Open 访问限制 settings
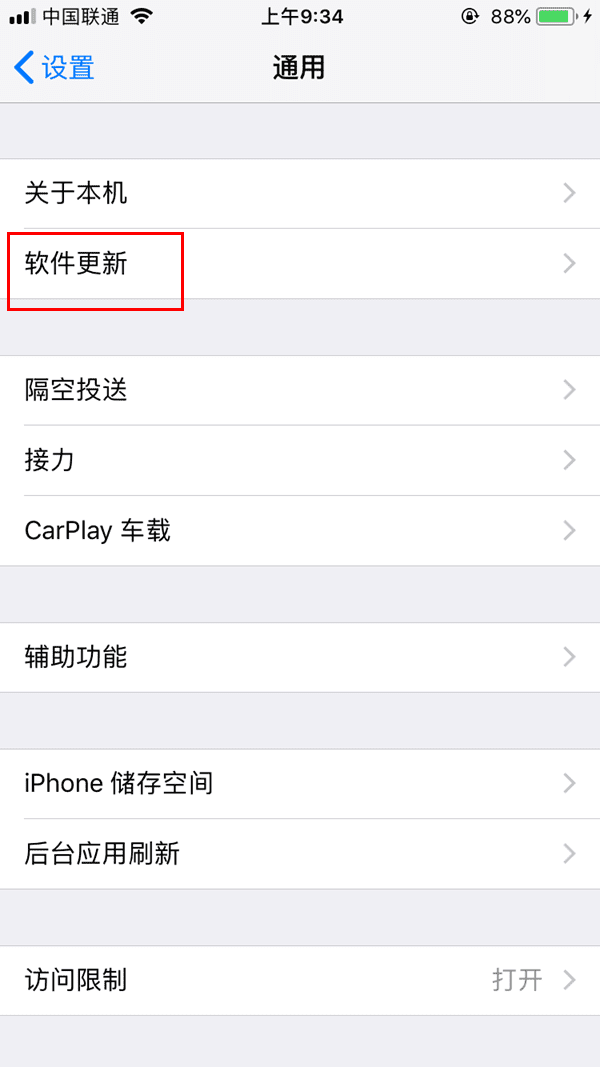This screenshot has height=1067, width=600. 300,980
